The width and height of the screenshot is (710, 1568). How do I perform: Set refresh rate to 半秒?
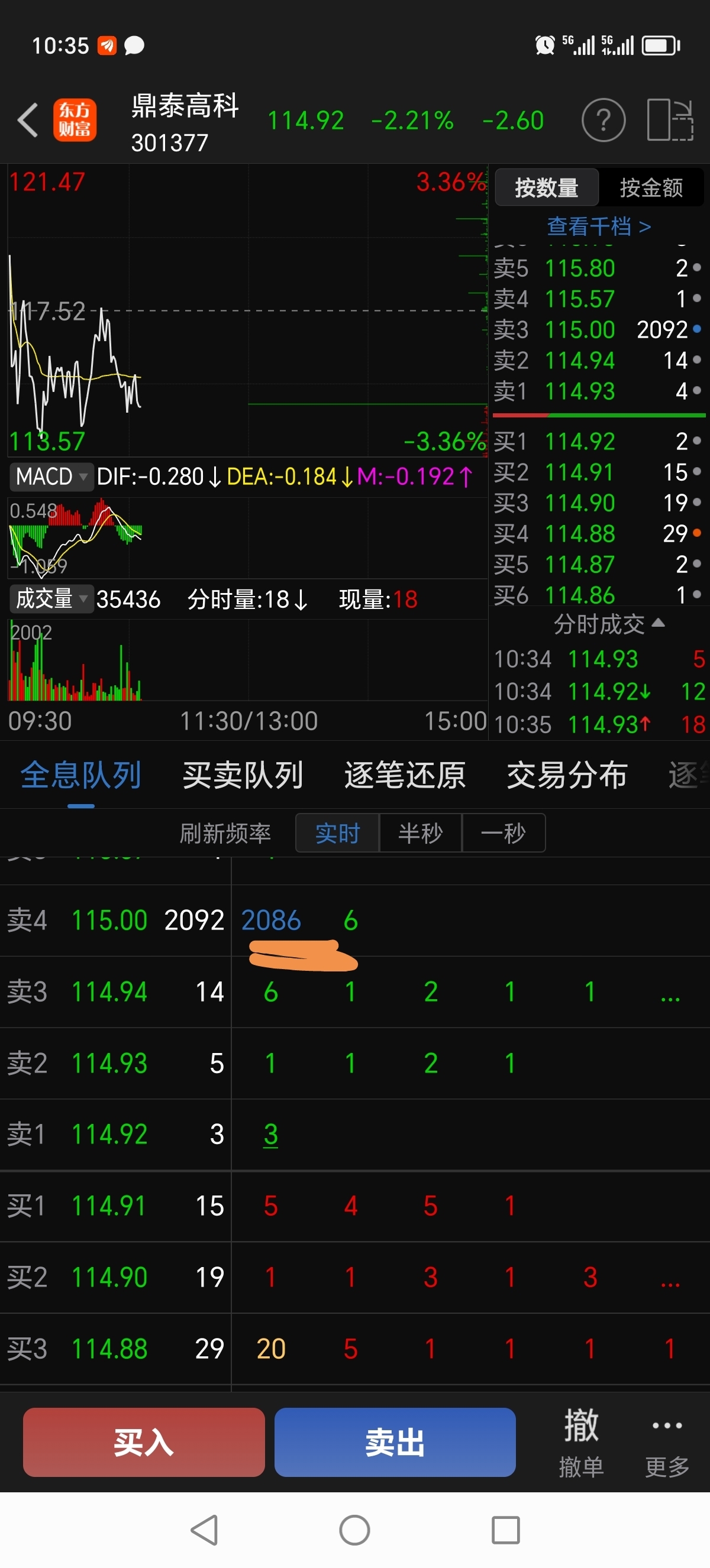click(420, 832)
